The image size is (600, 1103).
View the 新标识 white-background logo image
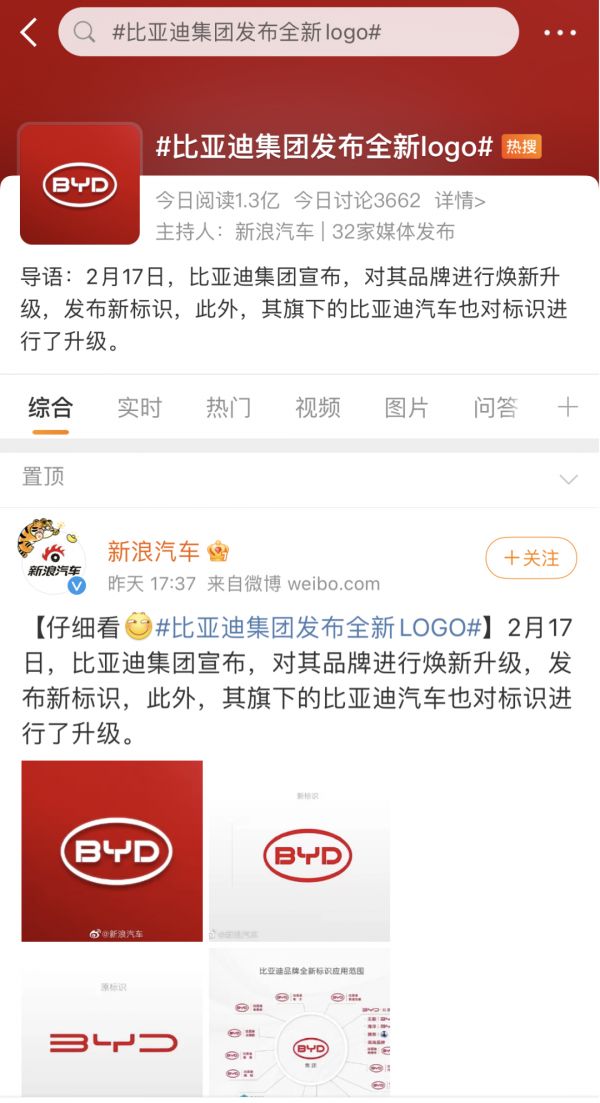(x=300, y=851)
